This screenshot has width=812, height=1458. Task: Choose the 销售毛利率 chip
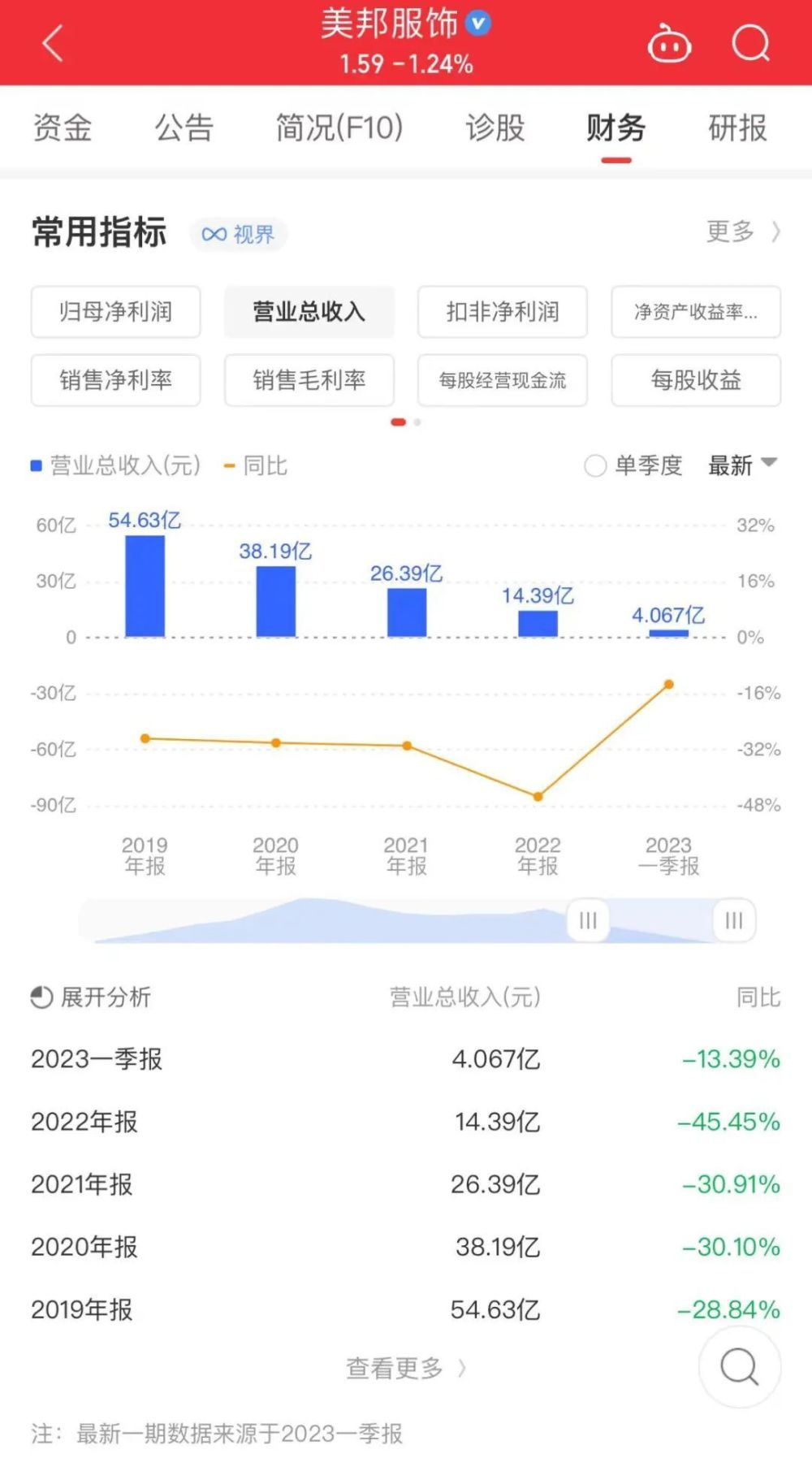coord(309,380)
